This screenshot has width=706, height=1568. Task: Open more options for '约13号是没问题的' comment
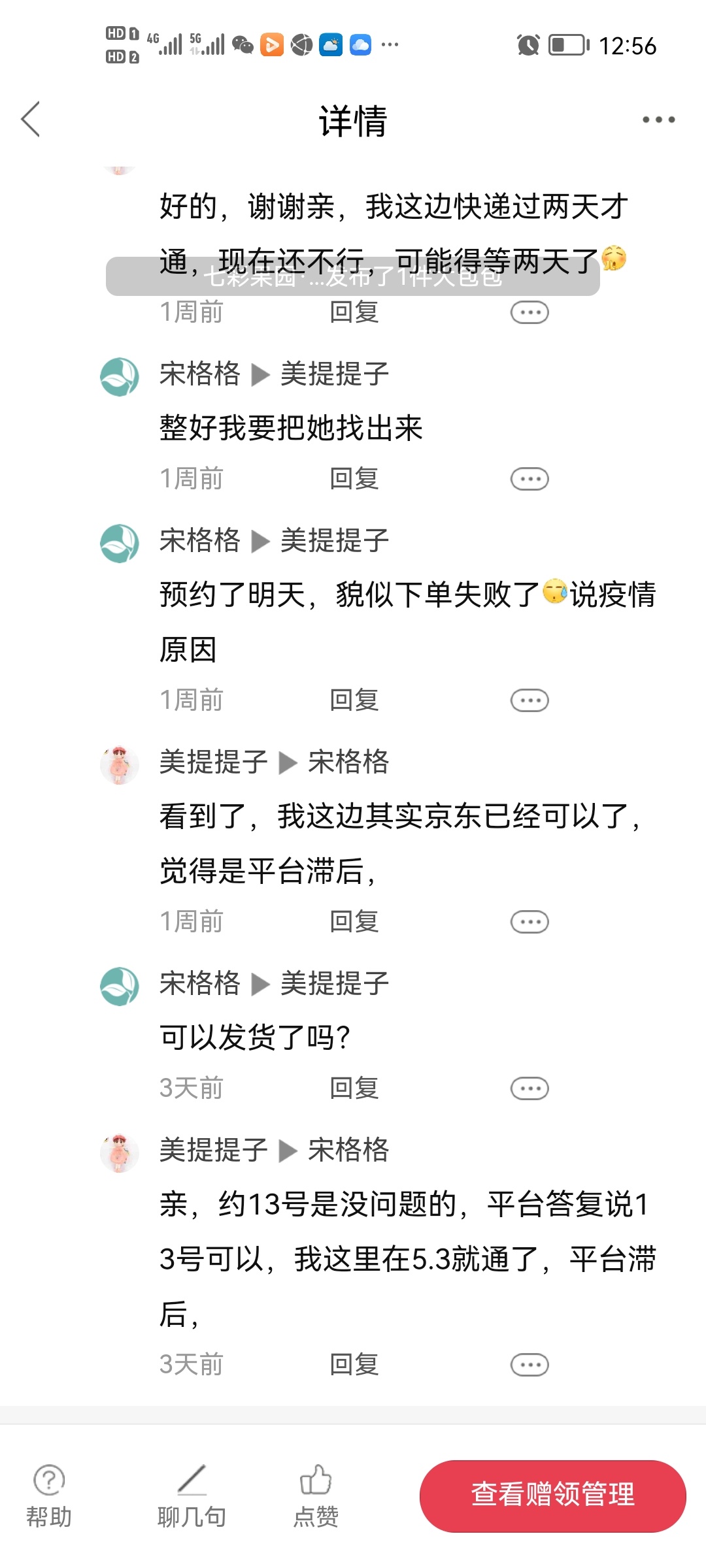pyautogui.click(x=529, y=1365)
